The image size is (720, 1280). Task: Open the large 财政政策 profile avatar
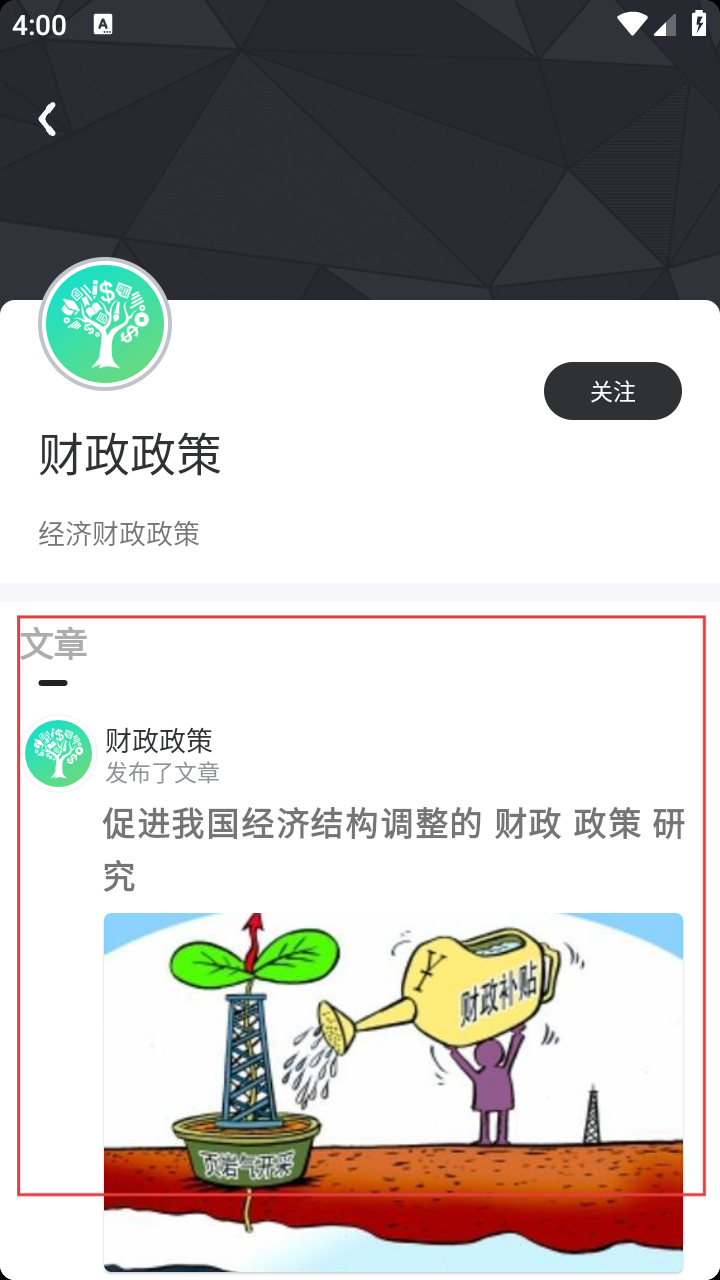105,324
